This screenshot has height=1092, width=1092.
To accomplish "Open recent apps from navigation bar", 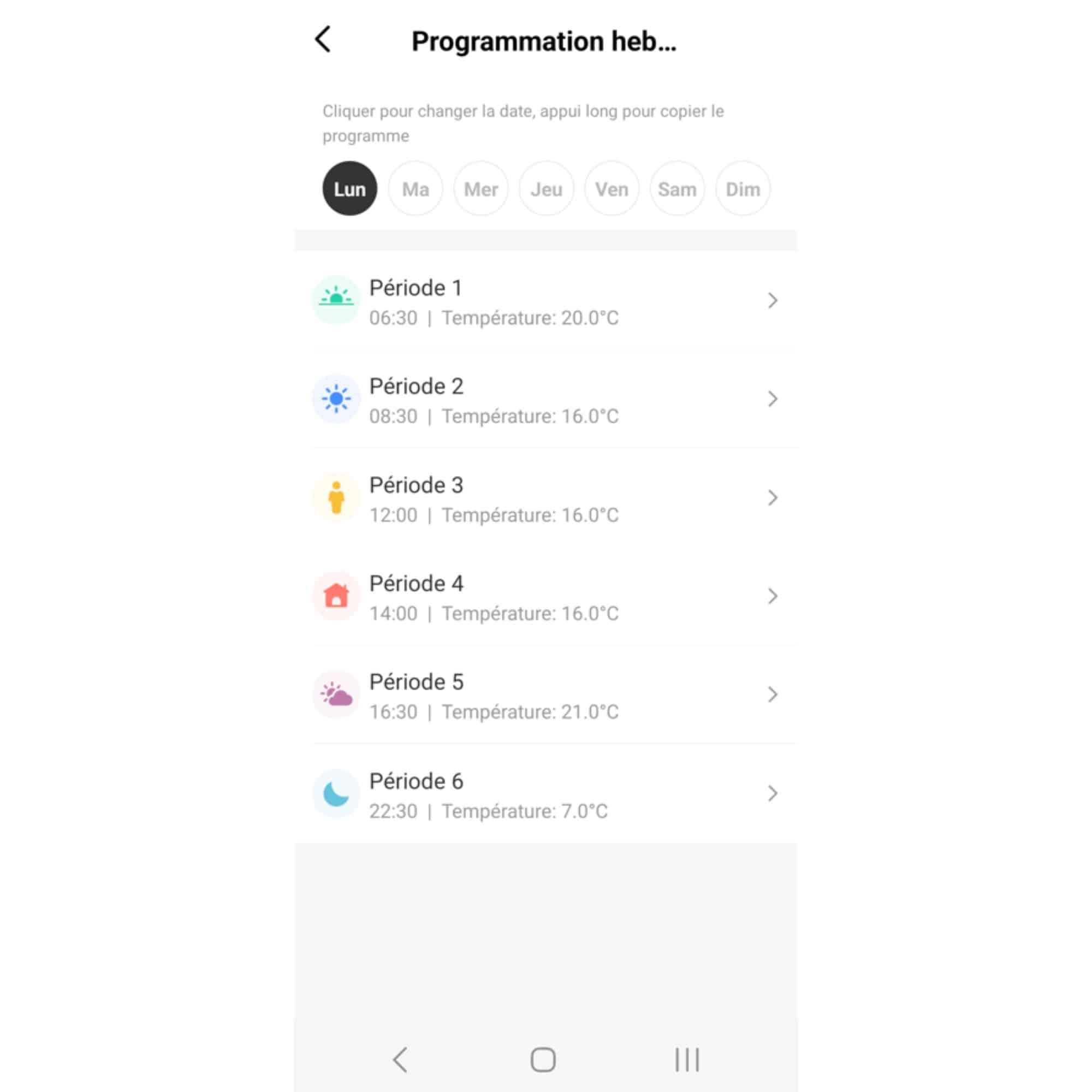I will 687,1059.
